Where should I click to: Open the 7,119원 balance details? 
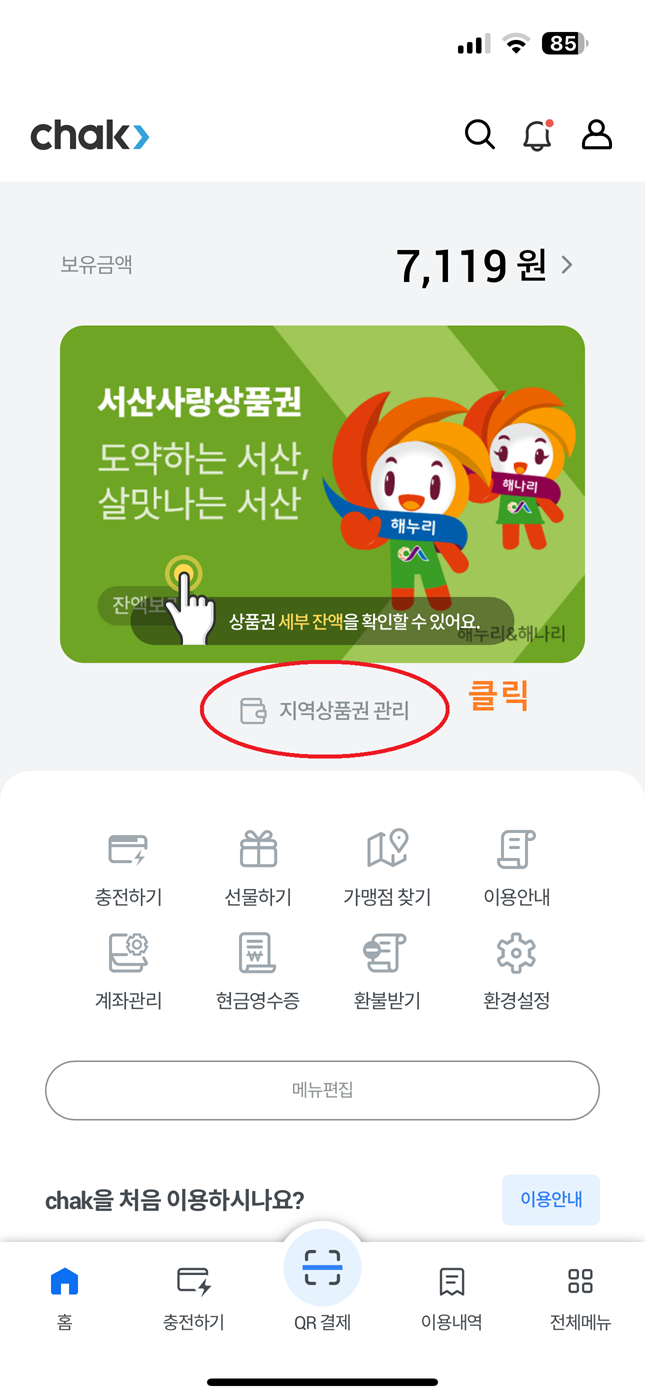click(x=484, y=265)
